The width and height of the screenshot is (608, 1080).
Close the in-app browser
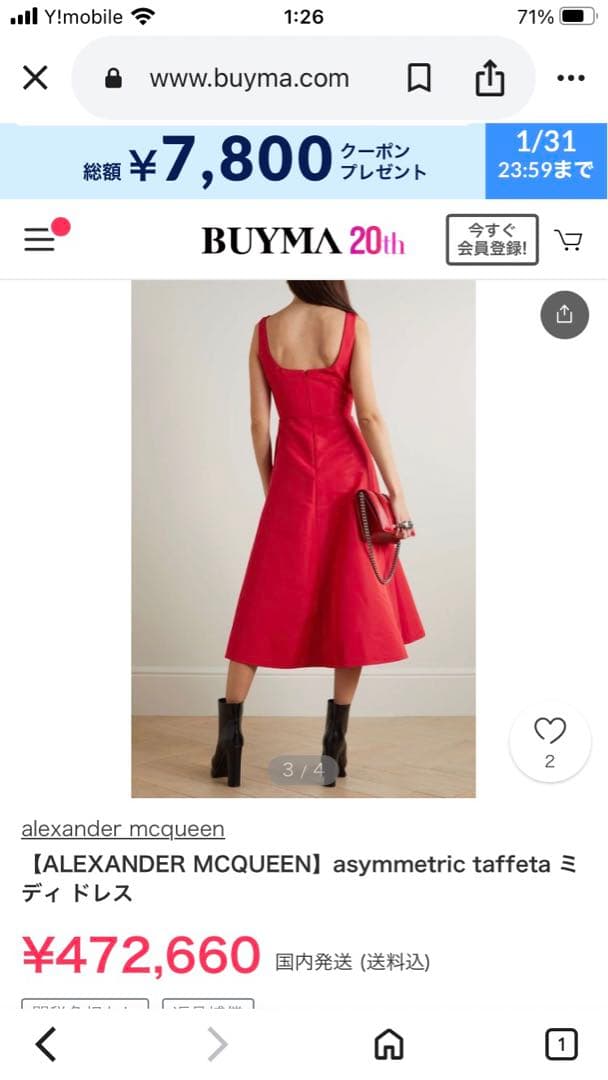(x=35, y=78)
